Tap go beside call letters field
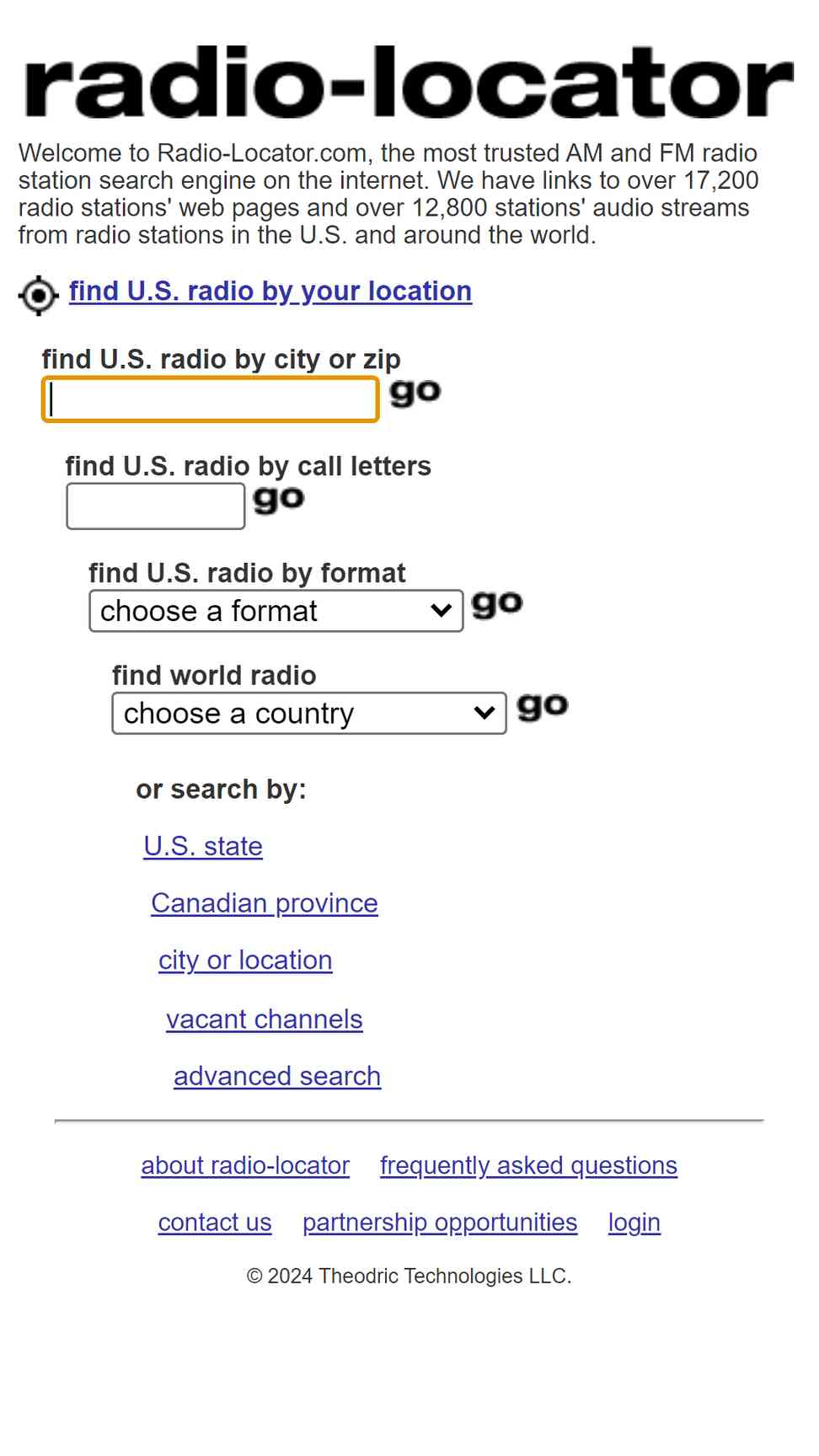The width and height of the screenshot is (819, 1456). tap(279, 500)
